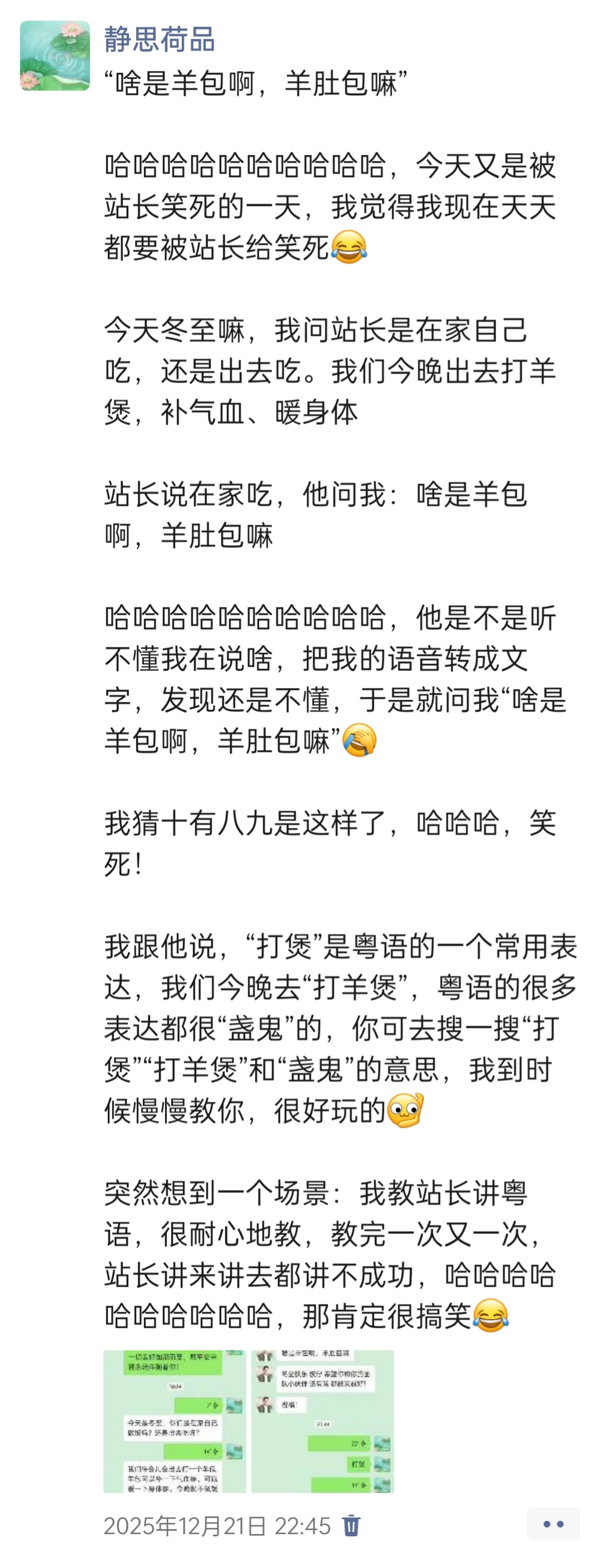This screenshot has height=1568, width=600.
Task: Open 静思荷品's profile avatar
Action: pyautogui.click(x=55, y=56)
